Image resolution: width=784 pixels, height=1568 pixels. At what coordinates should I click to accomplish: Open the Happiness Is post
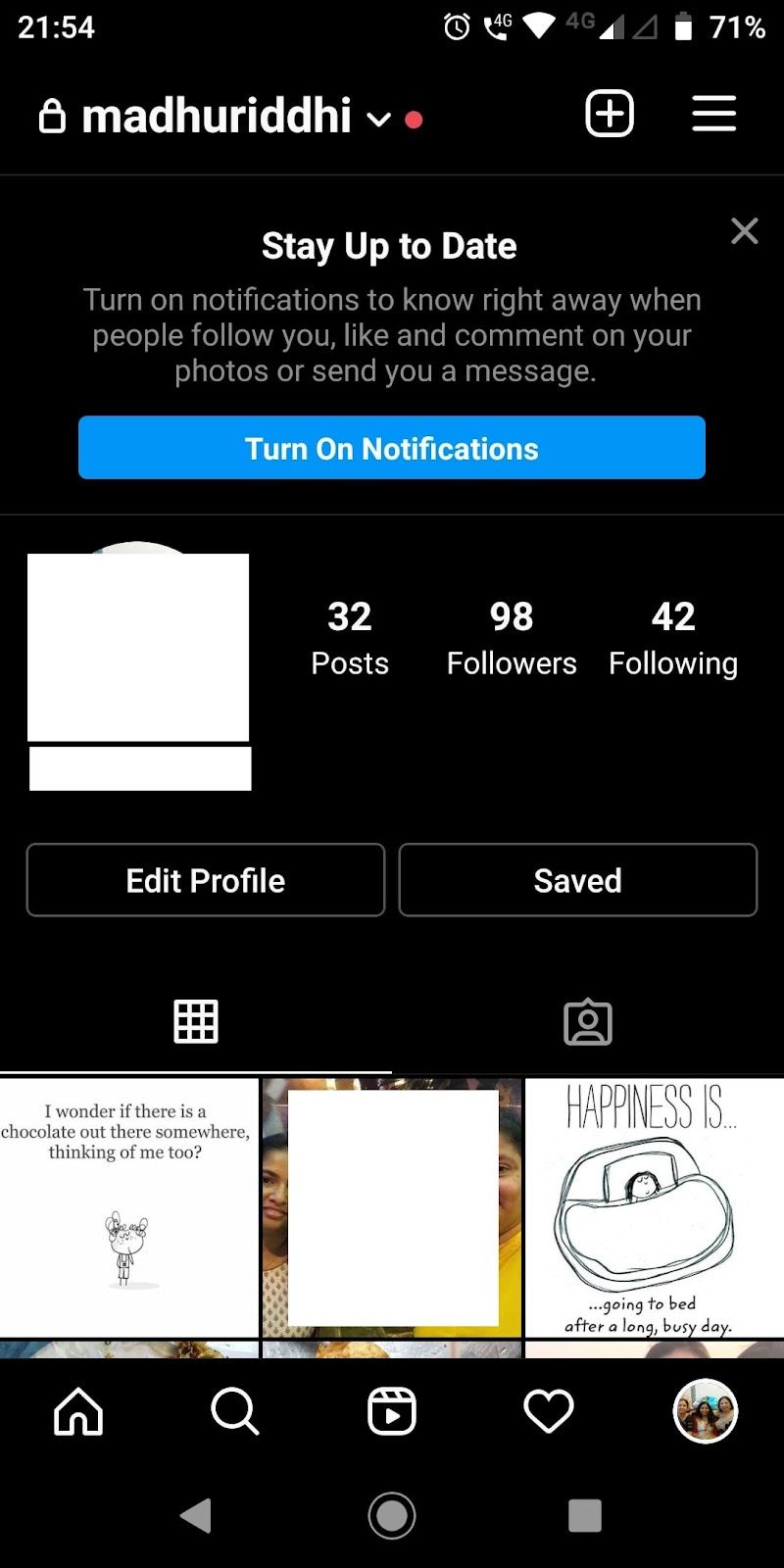coord(655,1207)
